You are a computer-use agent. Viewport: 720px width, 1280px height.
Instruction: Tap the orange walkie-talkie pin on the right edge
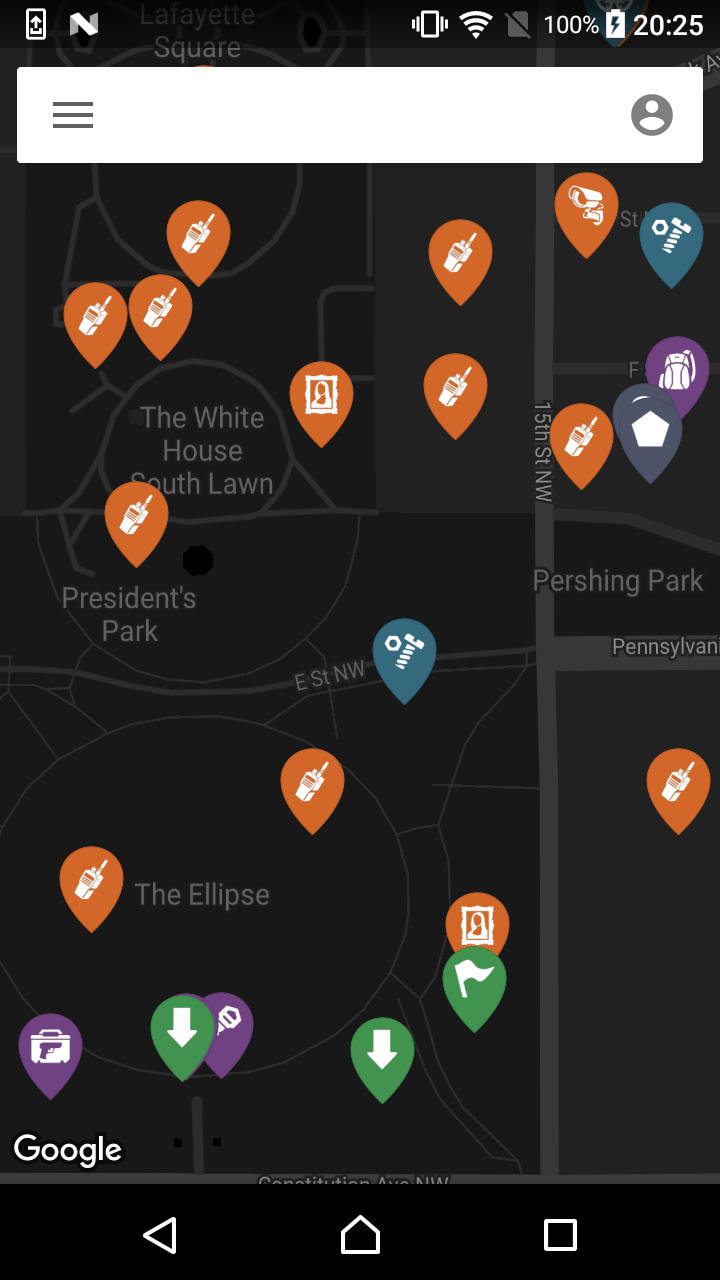[678, 785]
